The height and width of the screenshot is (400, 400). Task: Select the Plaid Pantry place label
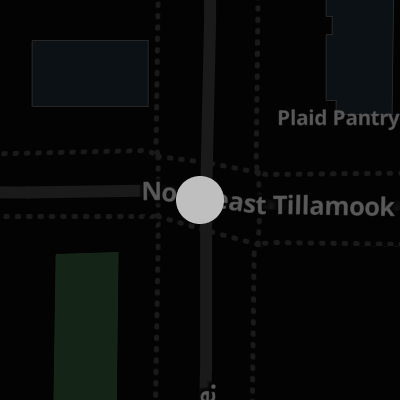339,119
